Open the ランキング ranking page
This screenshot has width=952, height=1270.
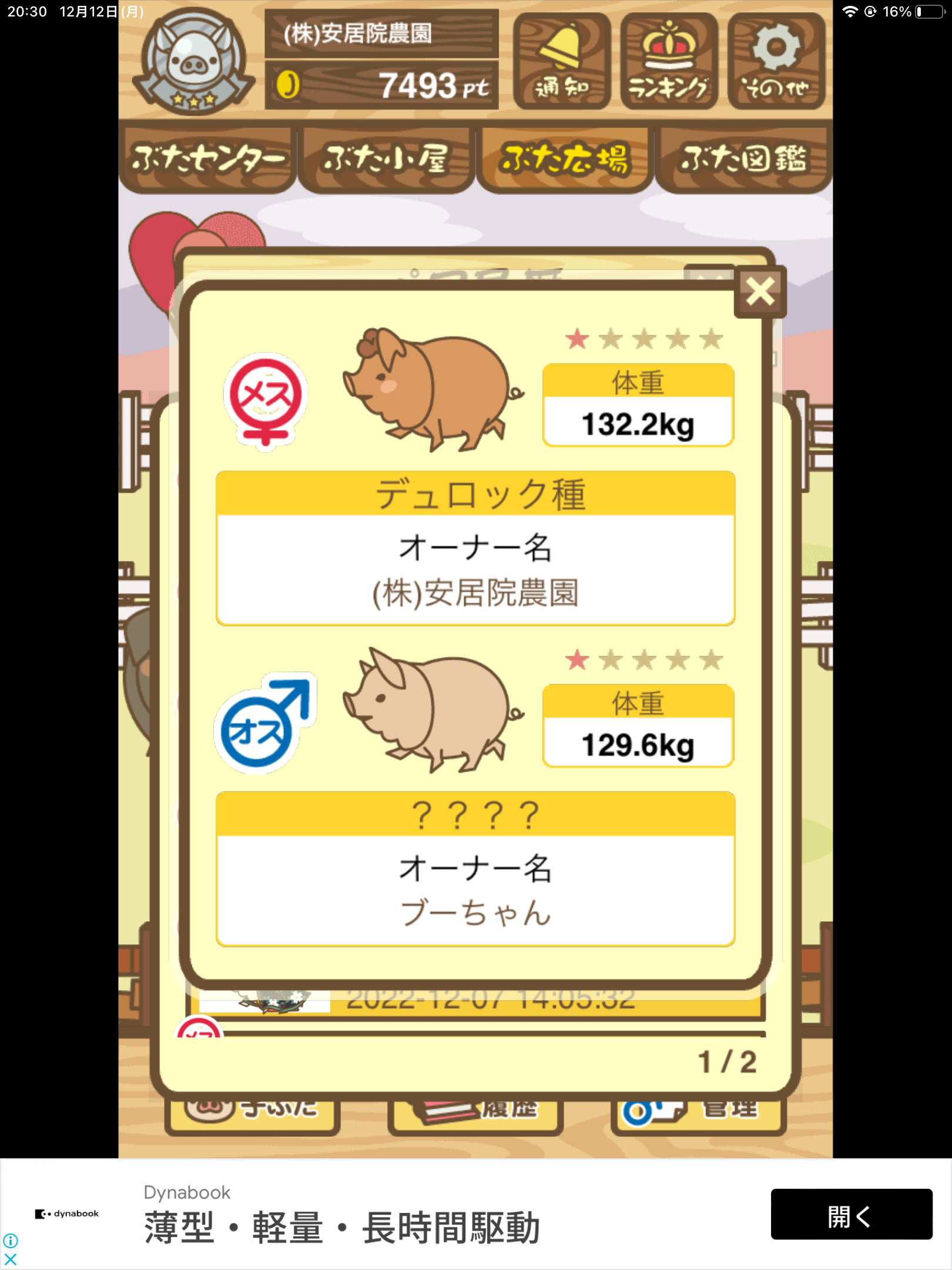pyautogui.click(x=669, y=61)
